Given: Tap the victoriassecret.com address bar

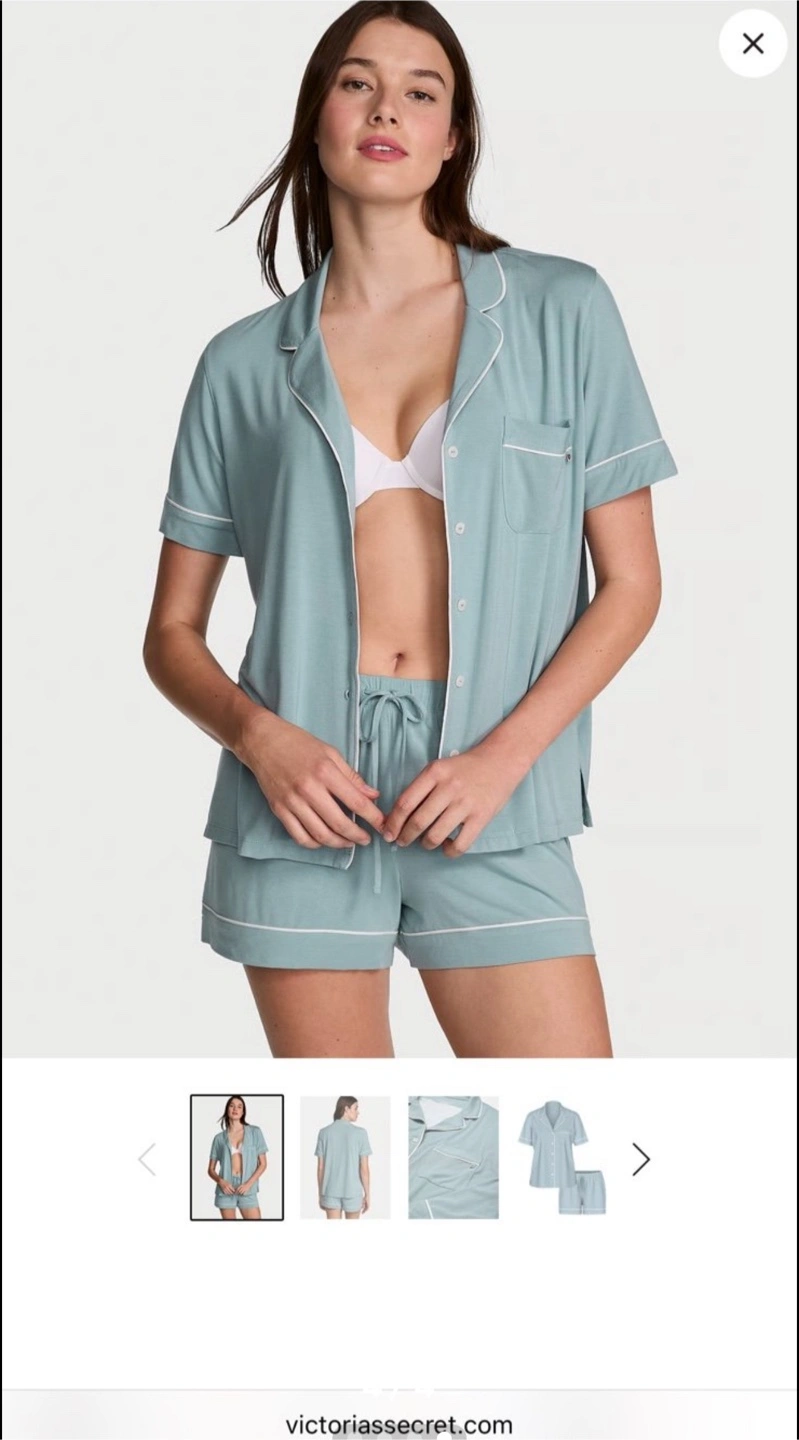Looking at the screenshot, I should [x=399, y=1424].
